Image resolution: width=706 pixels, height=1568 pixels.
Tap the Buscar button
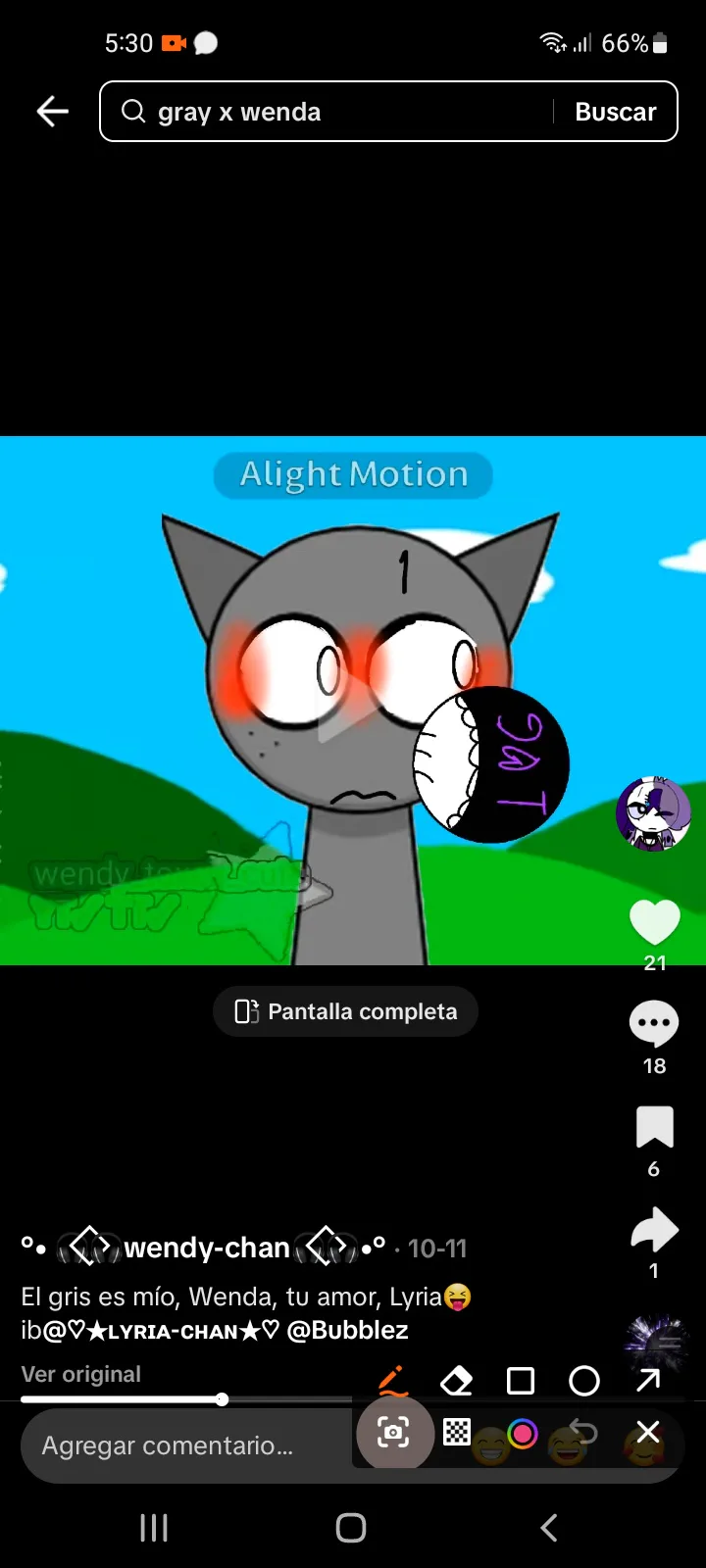click(x=615, y=112)
